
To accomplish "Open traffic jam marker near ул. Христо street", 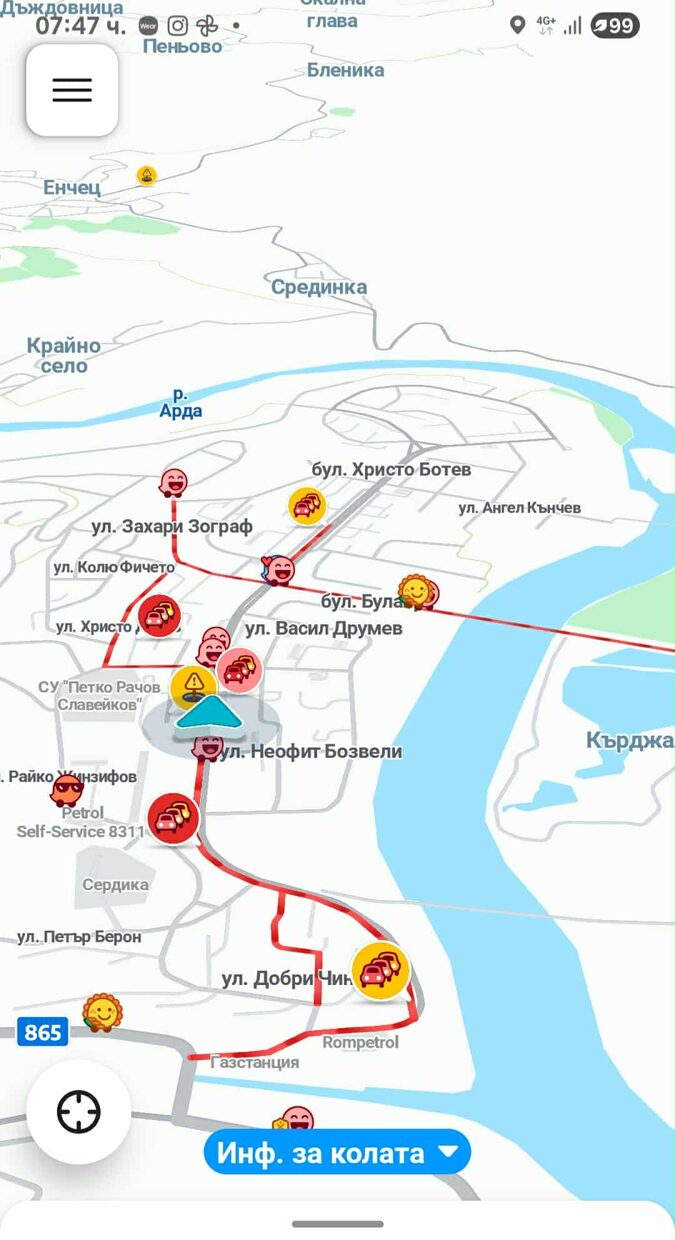I will click(x=158, y=615).
